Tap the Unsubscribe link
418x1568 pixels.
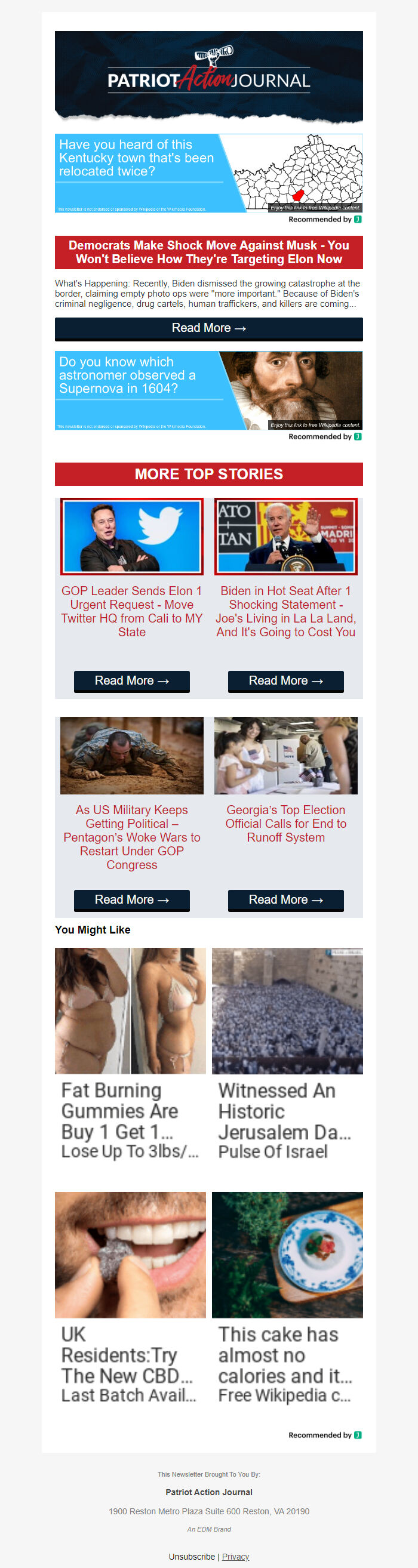point(191,1556)
